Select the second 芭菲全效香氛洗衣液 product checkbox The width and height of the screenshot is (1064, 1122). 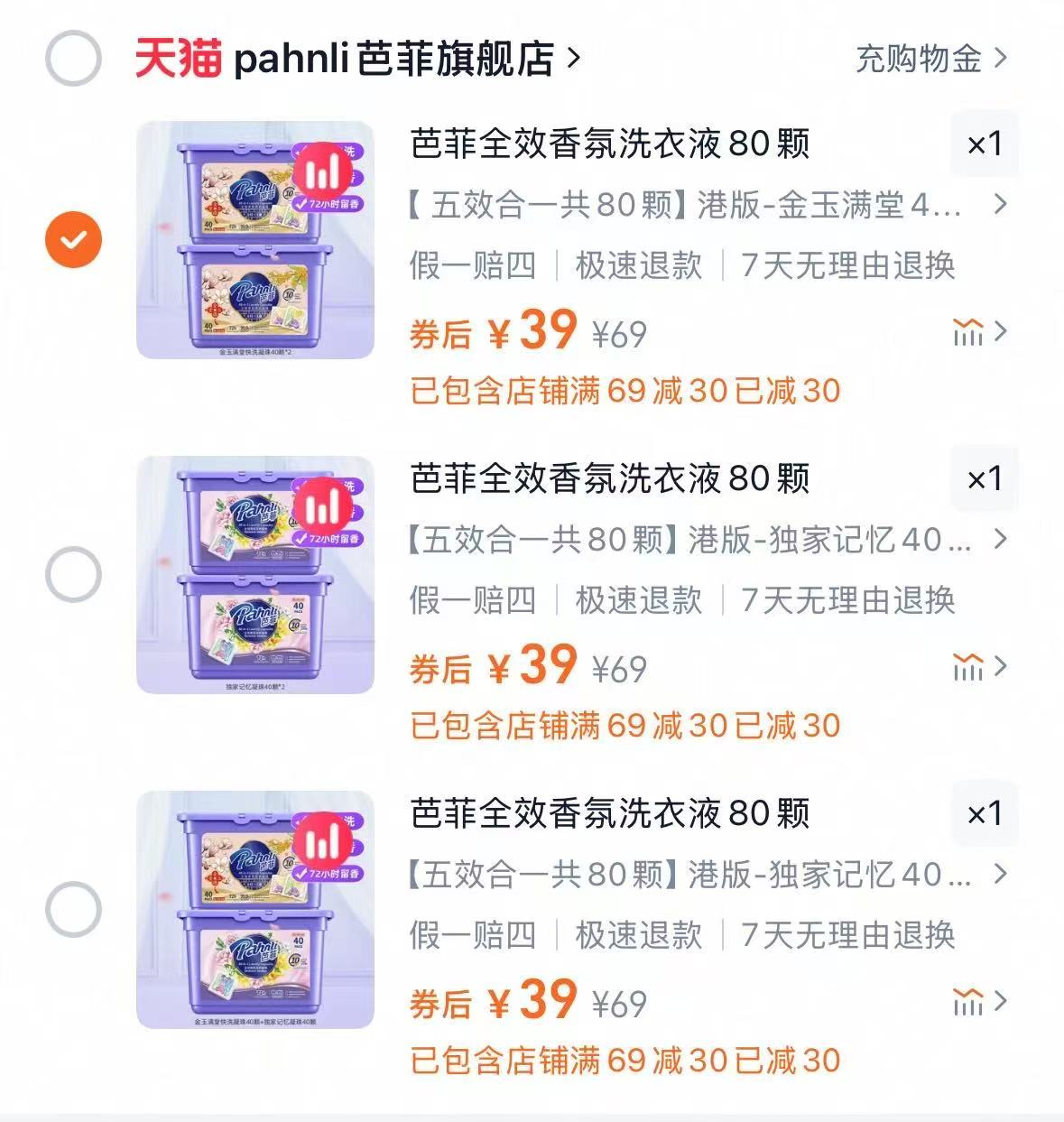pos(72,572)
